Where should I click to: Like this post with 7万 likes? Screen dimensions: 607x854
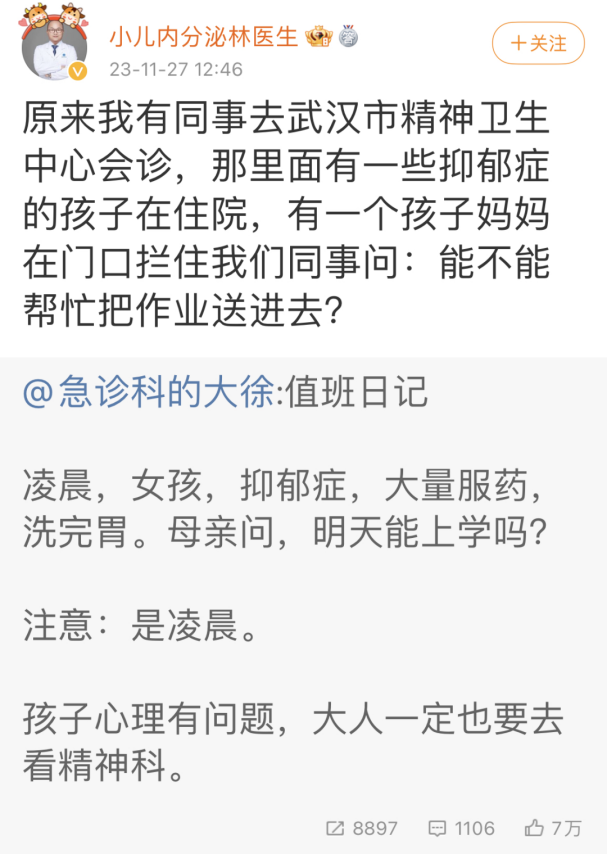553,828
